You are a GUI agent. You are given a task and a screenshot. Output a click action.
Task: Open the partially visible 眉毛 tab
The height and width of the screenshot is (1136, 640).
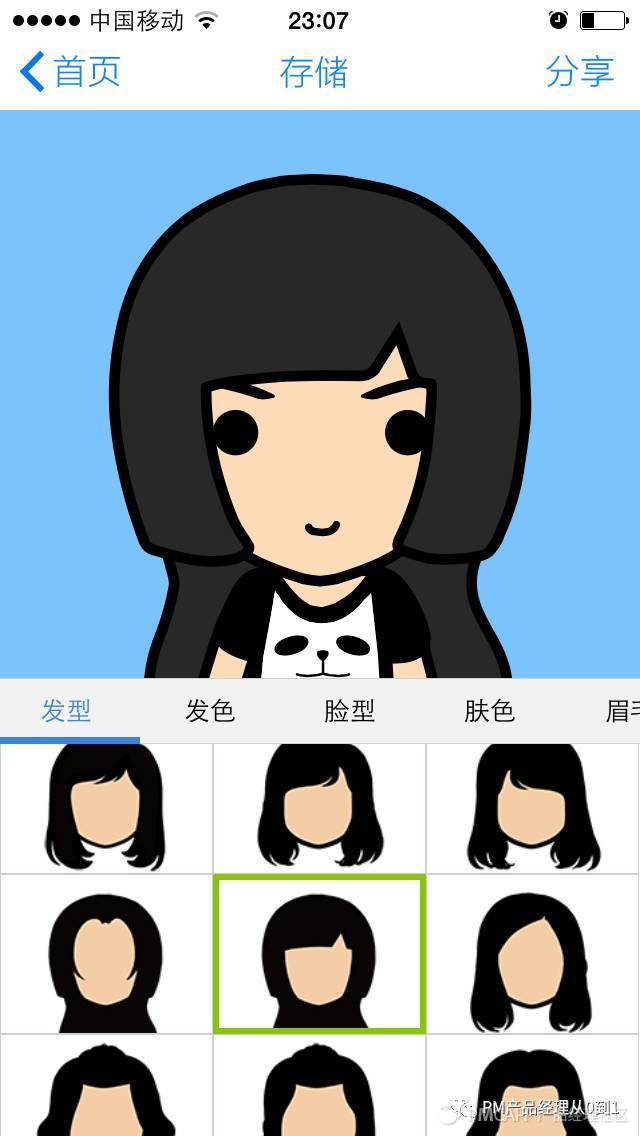click(620, 711)
